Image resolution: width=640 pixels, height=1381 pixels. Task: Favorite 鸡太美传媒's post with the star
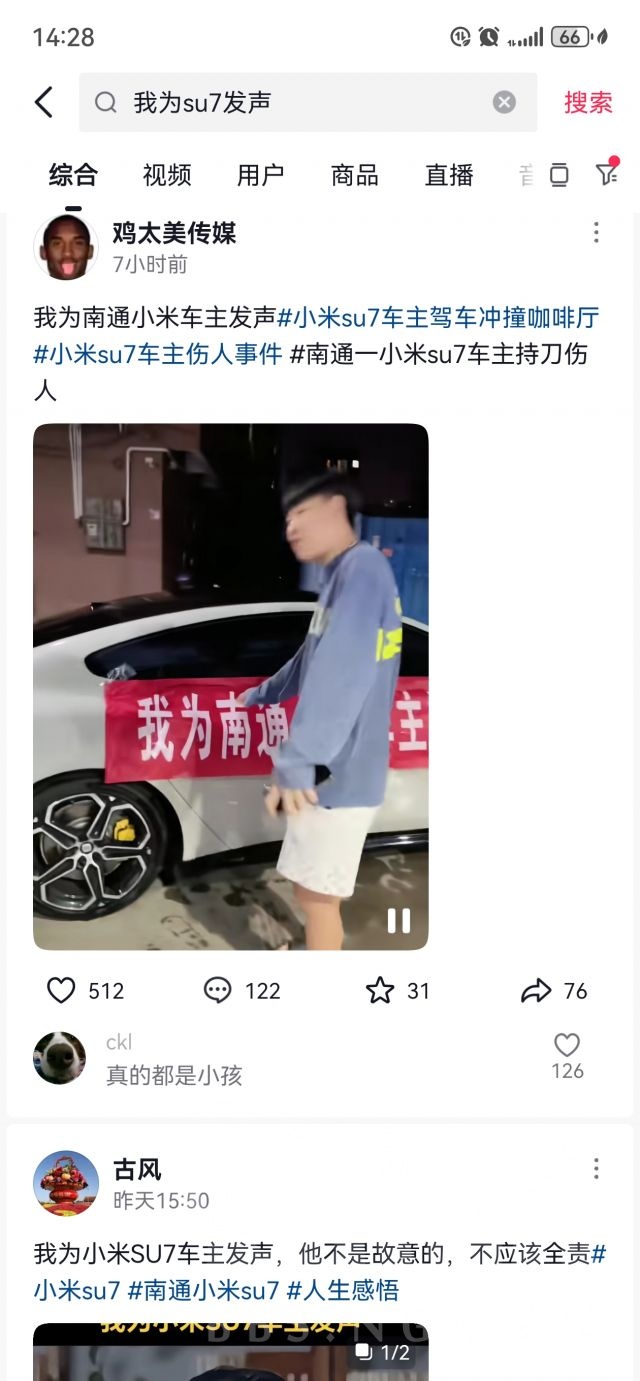click(380, 990)
